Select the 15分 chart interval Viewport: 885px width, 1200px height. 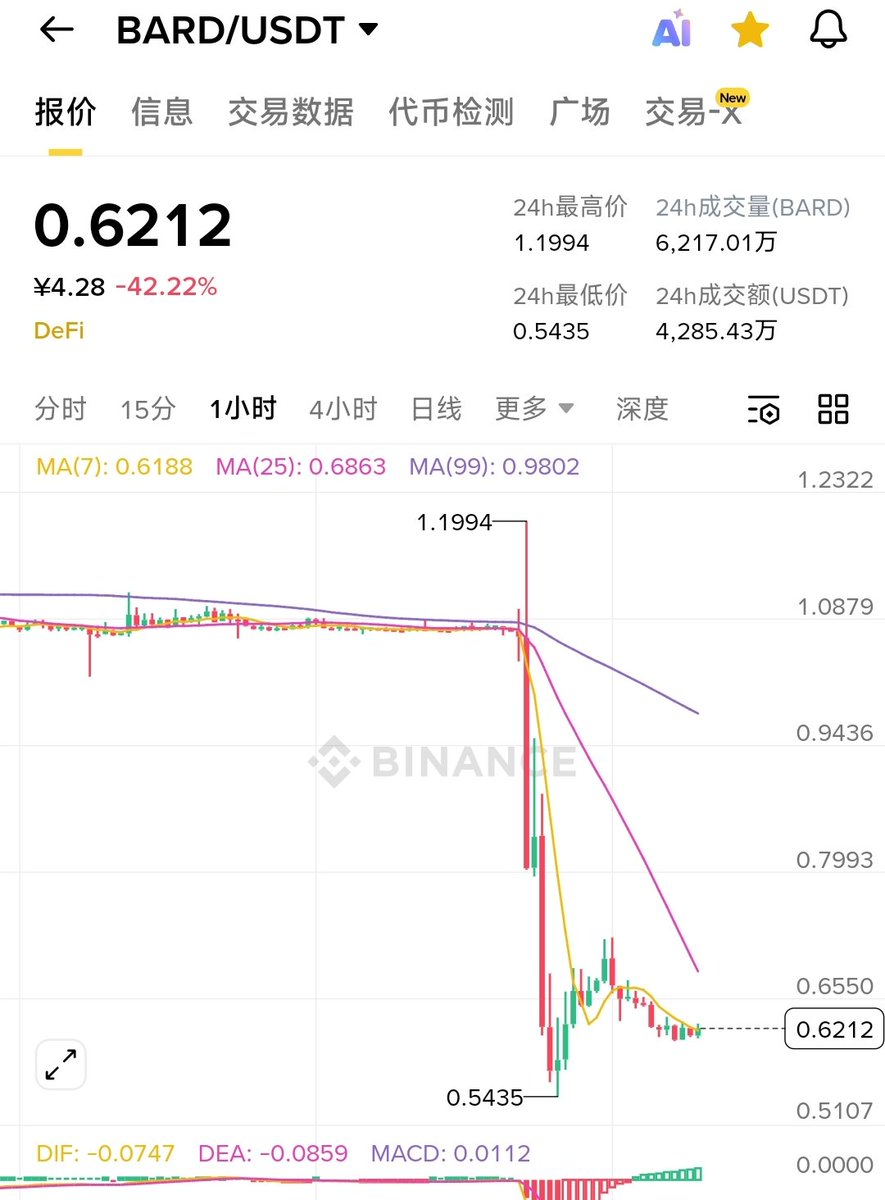148,409
